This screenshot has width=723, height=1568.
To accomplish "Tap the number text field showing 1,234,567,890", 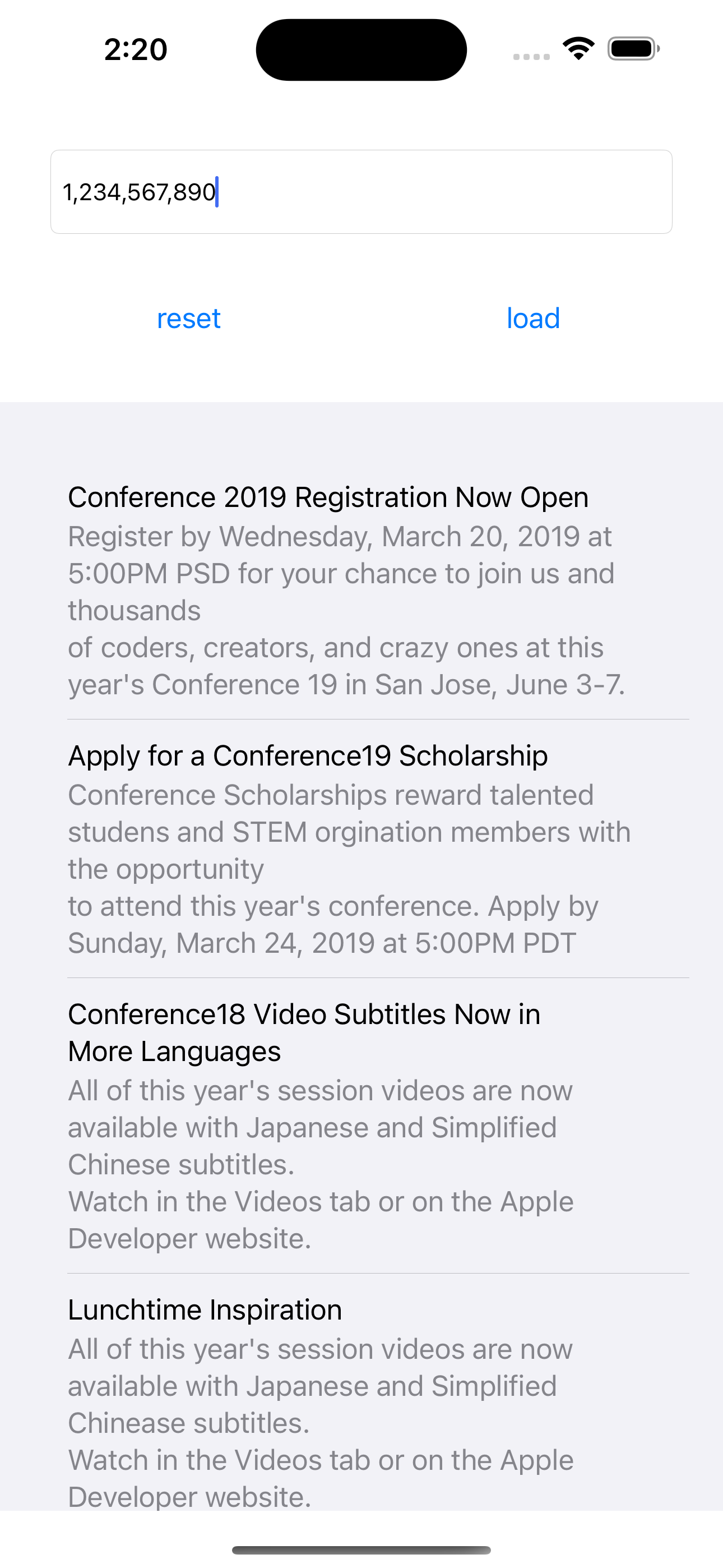I will 360,192.
